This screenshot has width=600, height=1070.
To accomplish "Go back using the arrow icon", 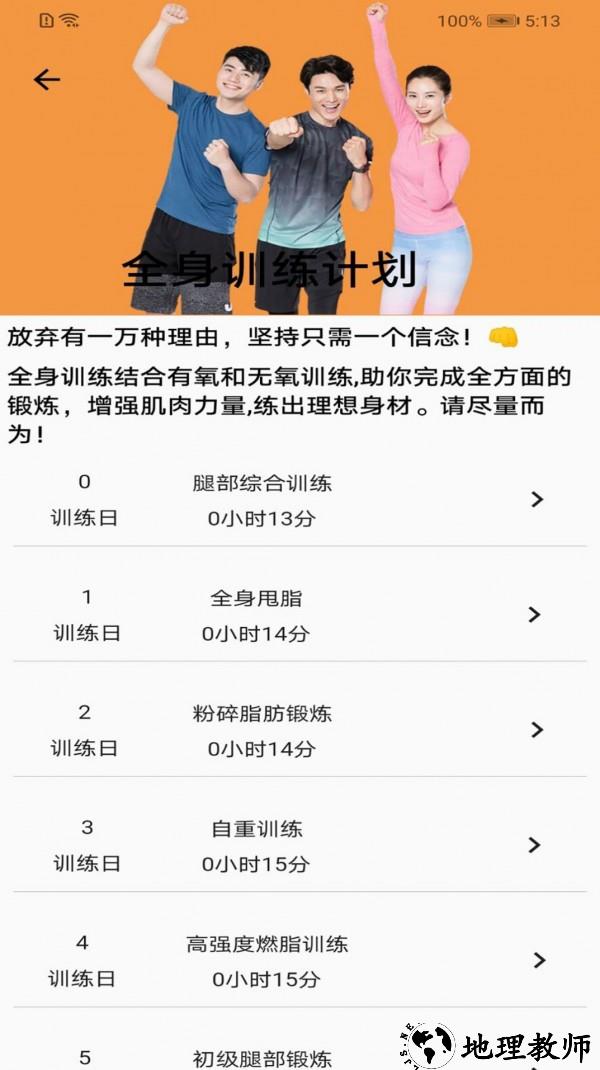I will 46,80.
